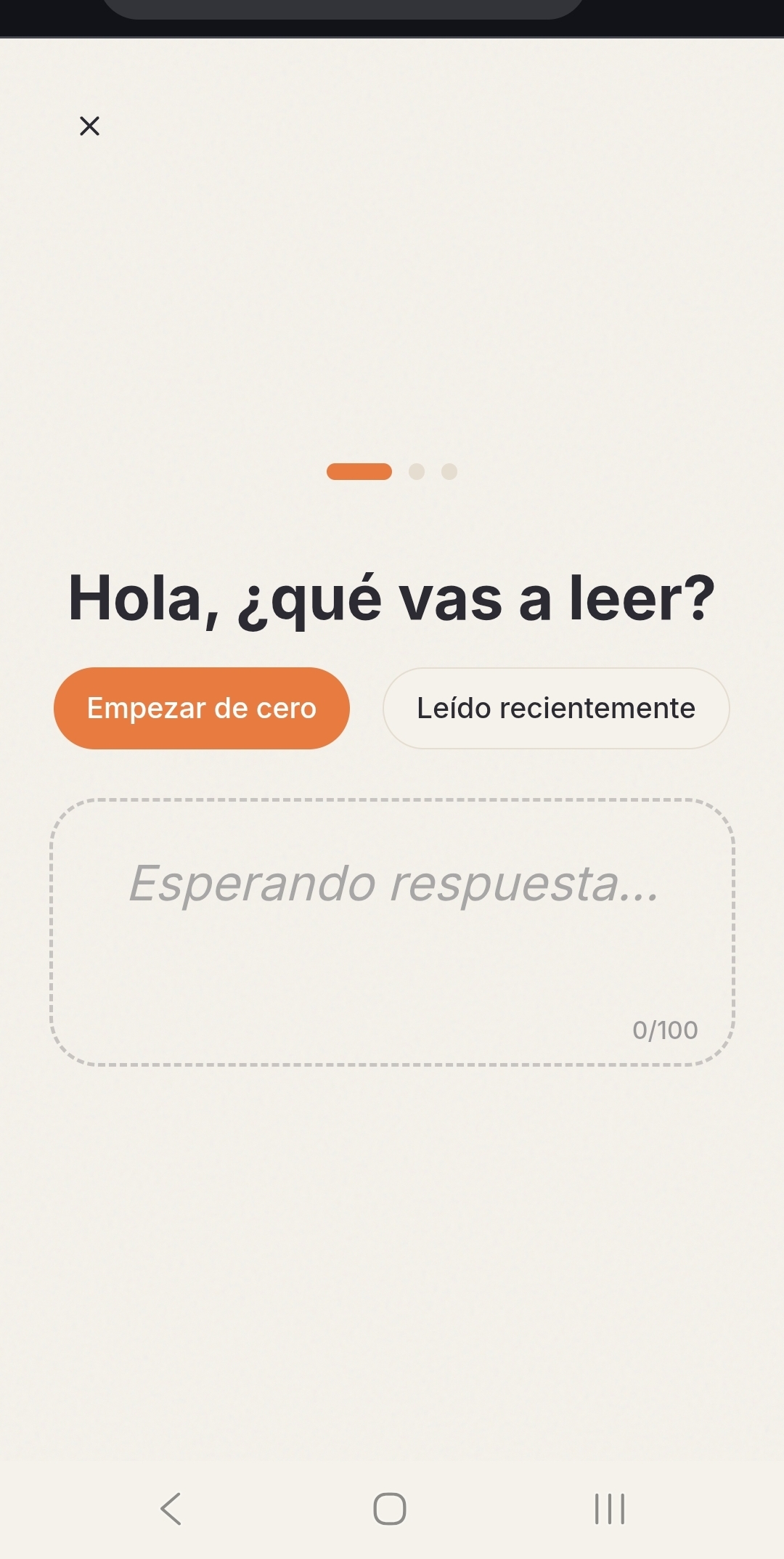Go back with the system back button
This screenshot has width=784, height=1559.
tap(171, 1508)
